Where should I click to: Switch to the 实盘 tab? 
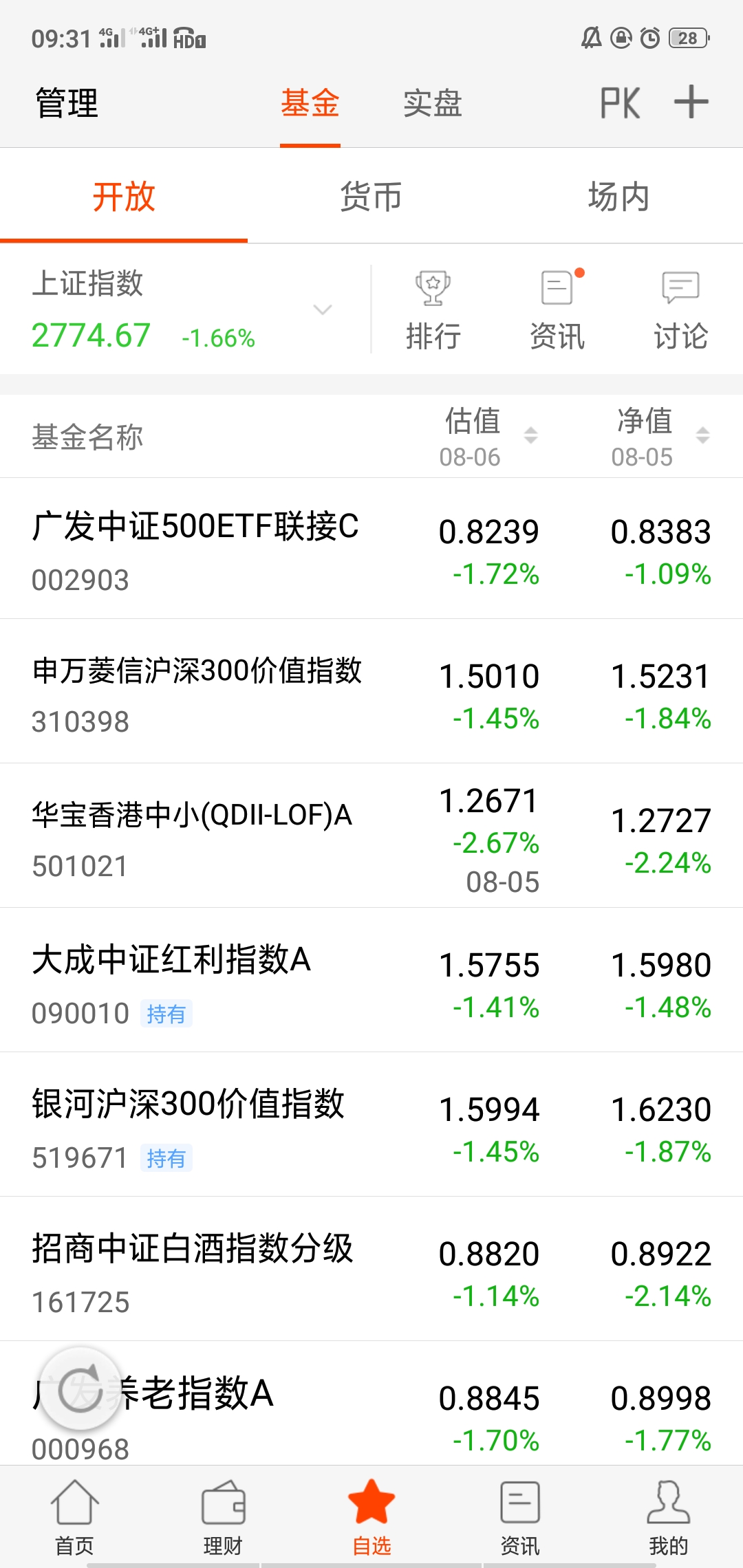point(433,103)
